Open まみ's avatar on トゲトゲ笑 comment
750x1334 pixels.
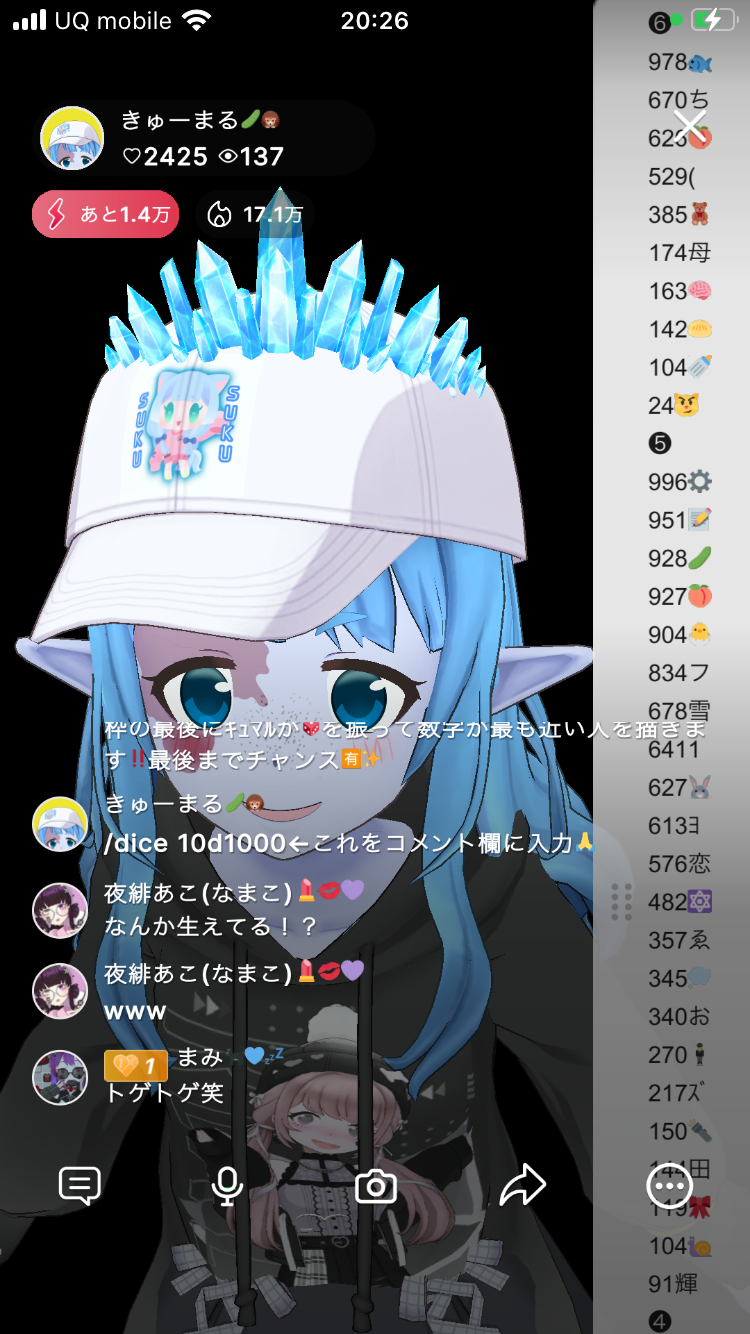tap(60, 1076)
